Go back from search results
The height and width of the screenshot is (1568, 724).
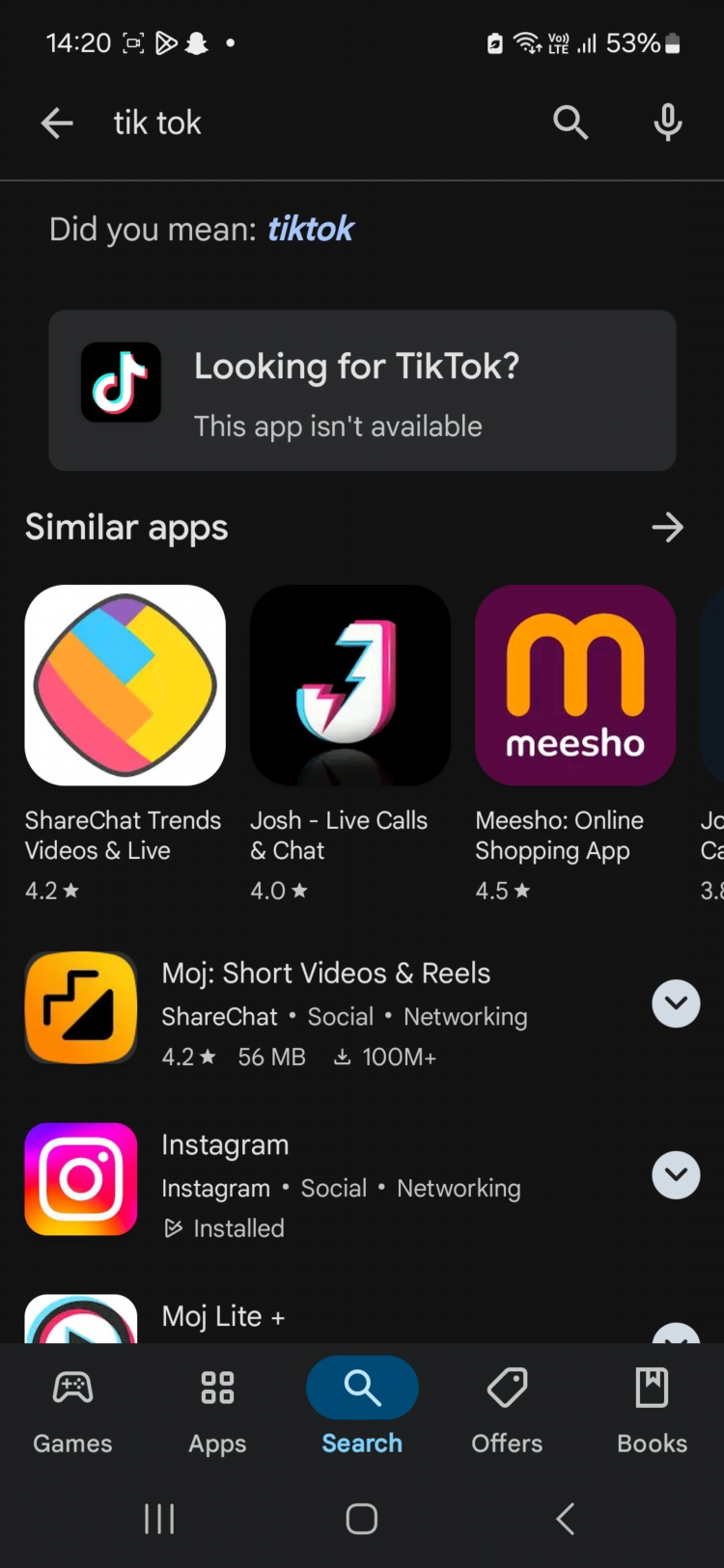point(57,123)
